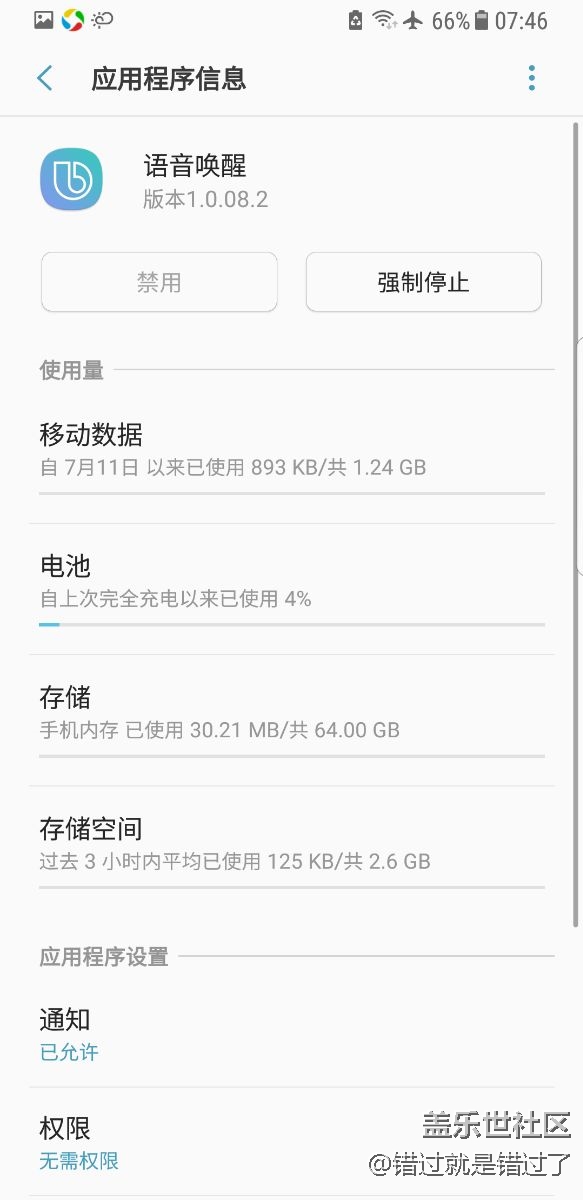Open the 移动数据 usage row

291,458
